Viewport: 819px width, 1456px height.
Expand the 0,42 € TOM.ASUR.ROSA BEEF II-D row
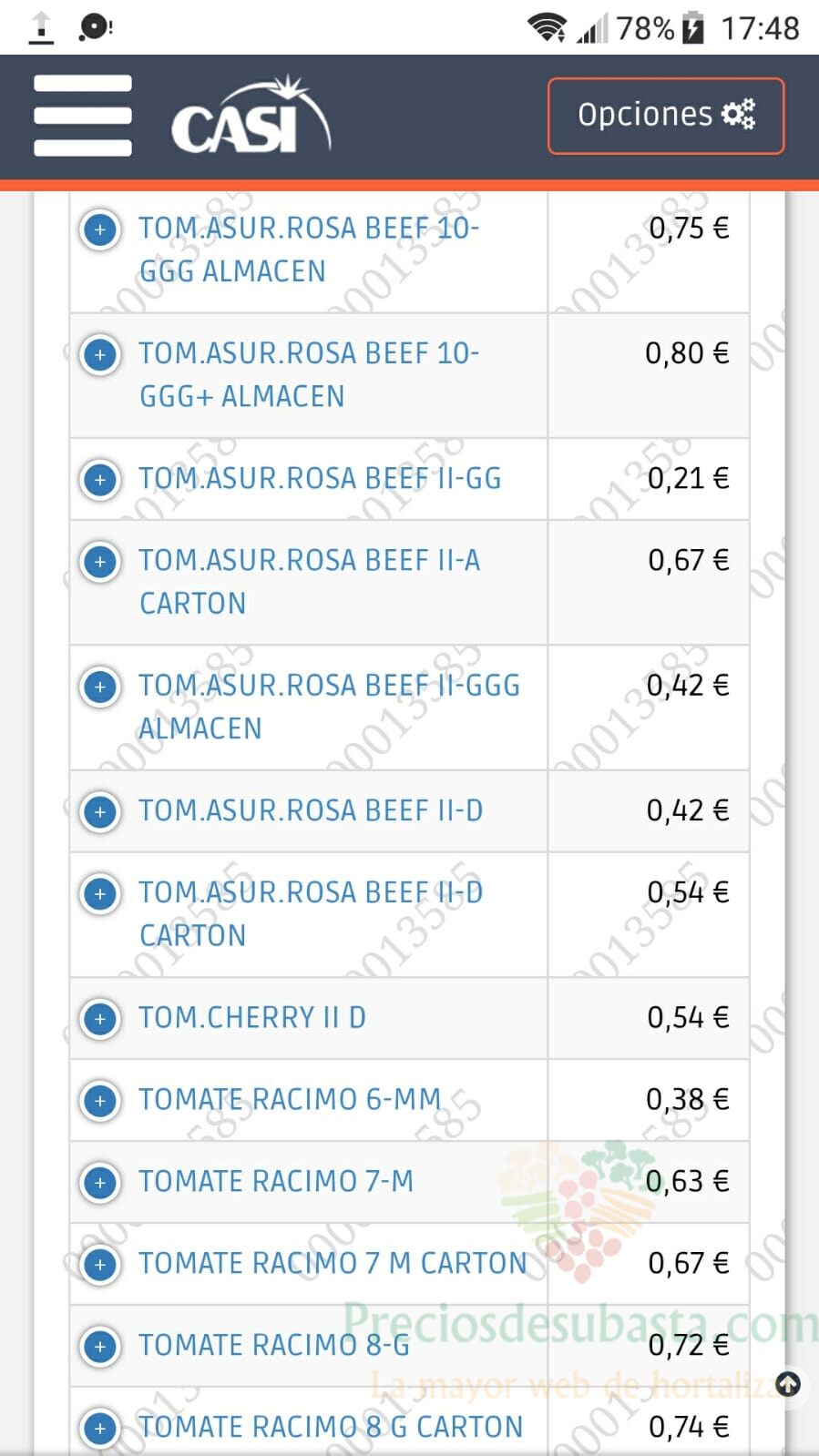click(100, 811)
